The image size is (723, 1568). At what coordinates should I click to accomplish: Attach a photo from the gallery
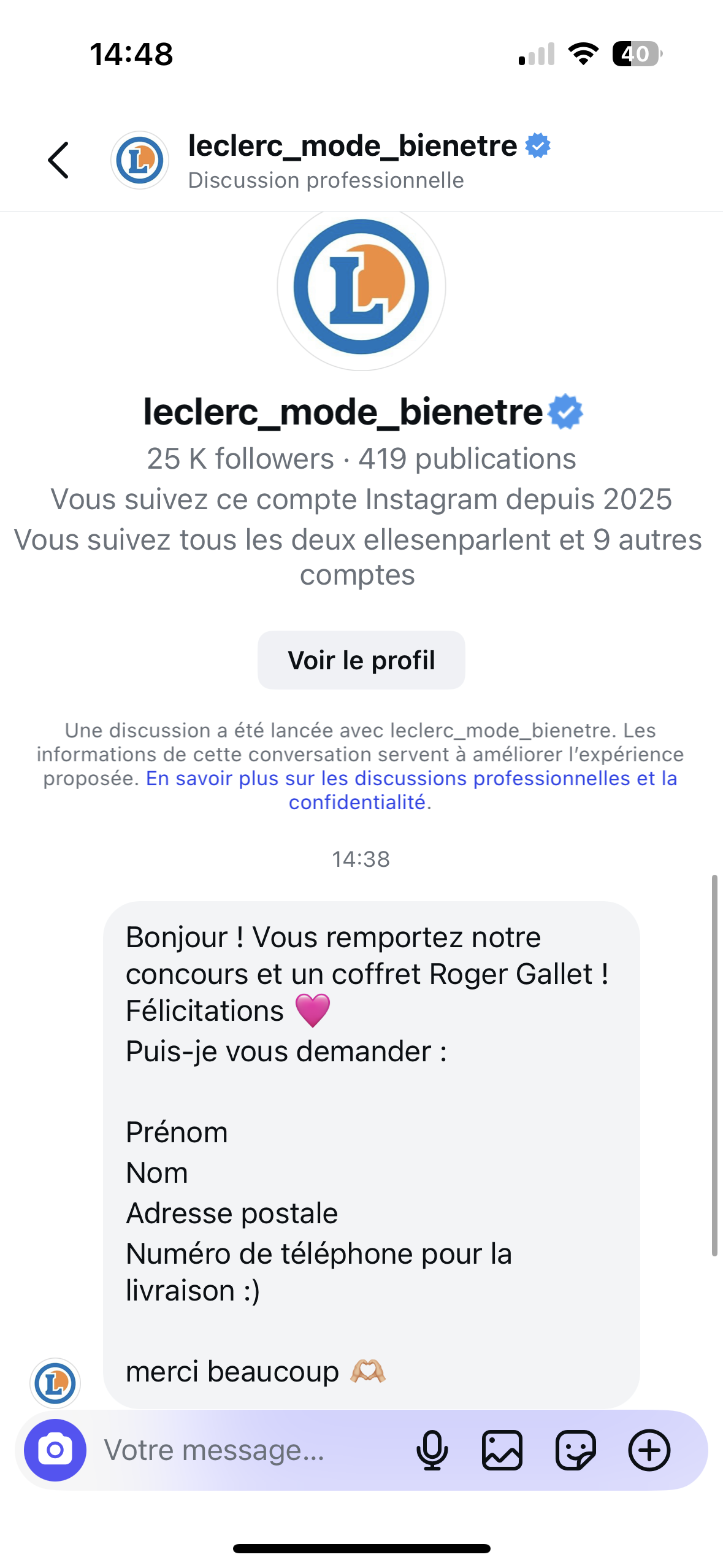click(502, 1450)
